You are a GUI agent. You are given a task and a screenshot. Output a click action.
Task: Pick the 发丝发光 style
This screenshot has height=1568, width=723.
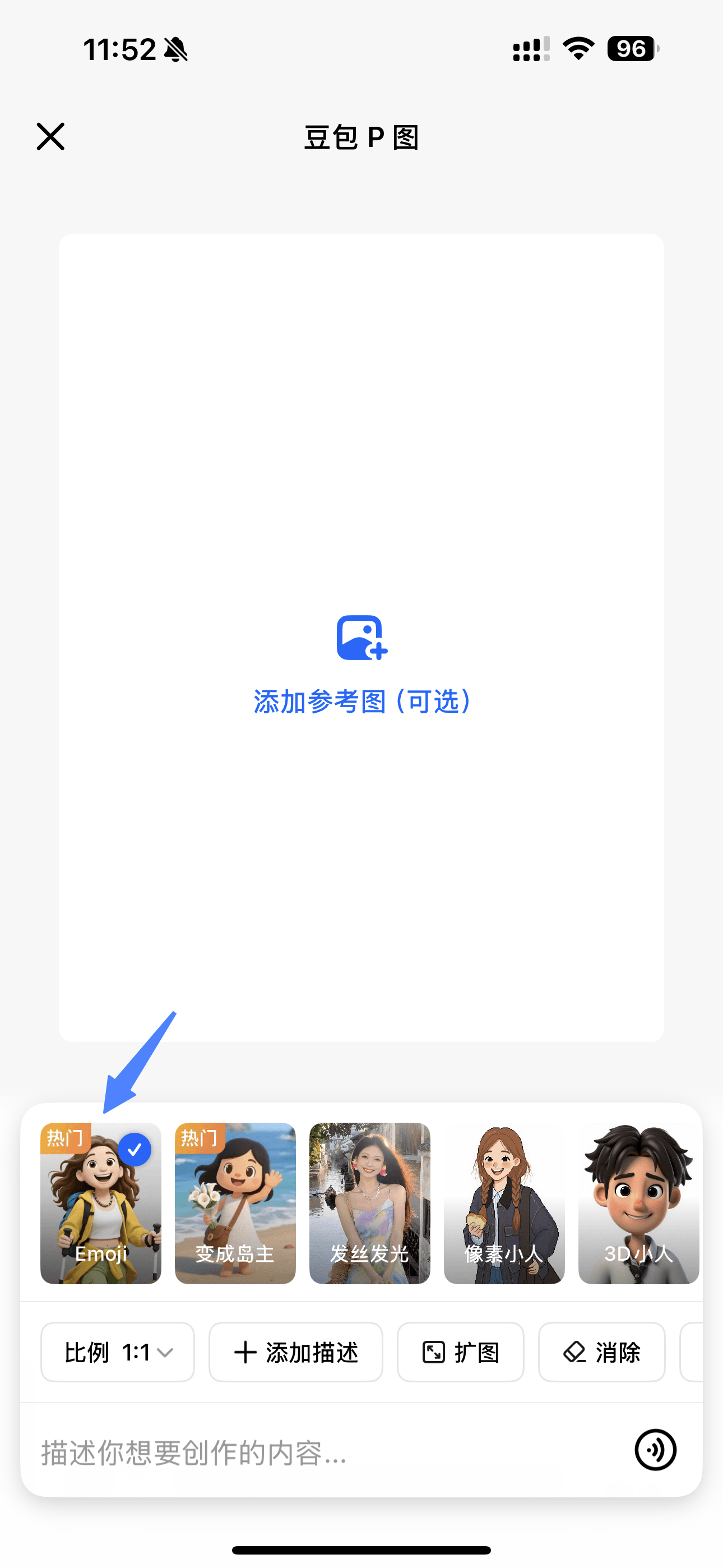369,1203
